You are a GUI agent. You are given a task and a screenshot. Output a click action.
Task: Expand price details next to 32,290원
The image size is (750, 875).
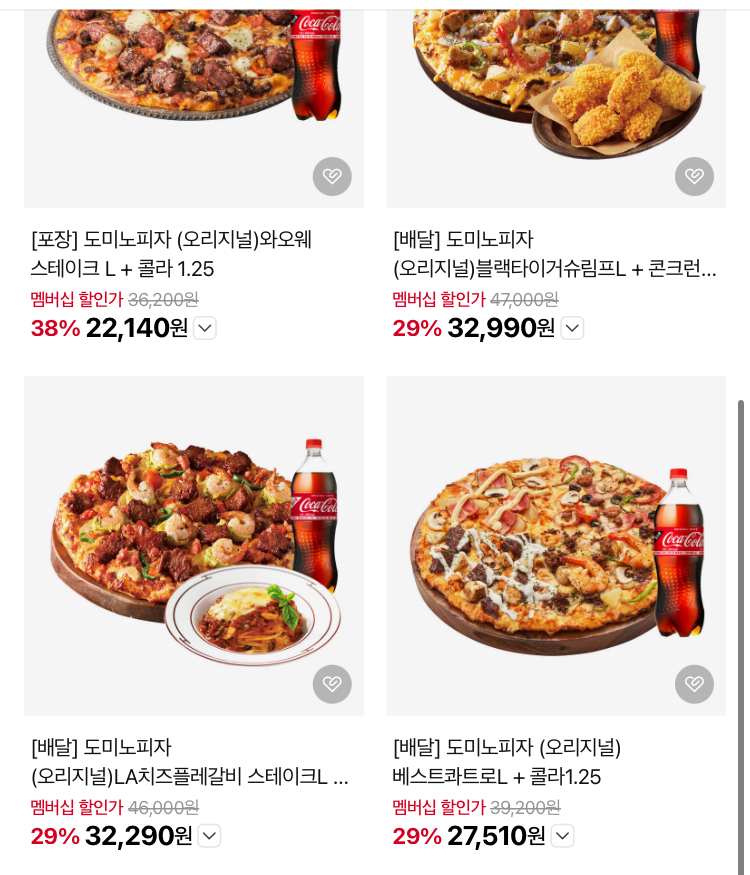click(x=209, y=836)
